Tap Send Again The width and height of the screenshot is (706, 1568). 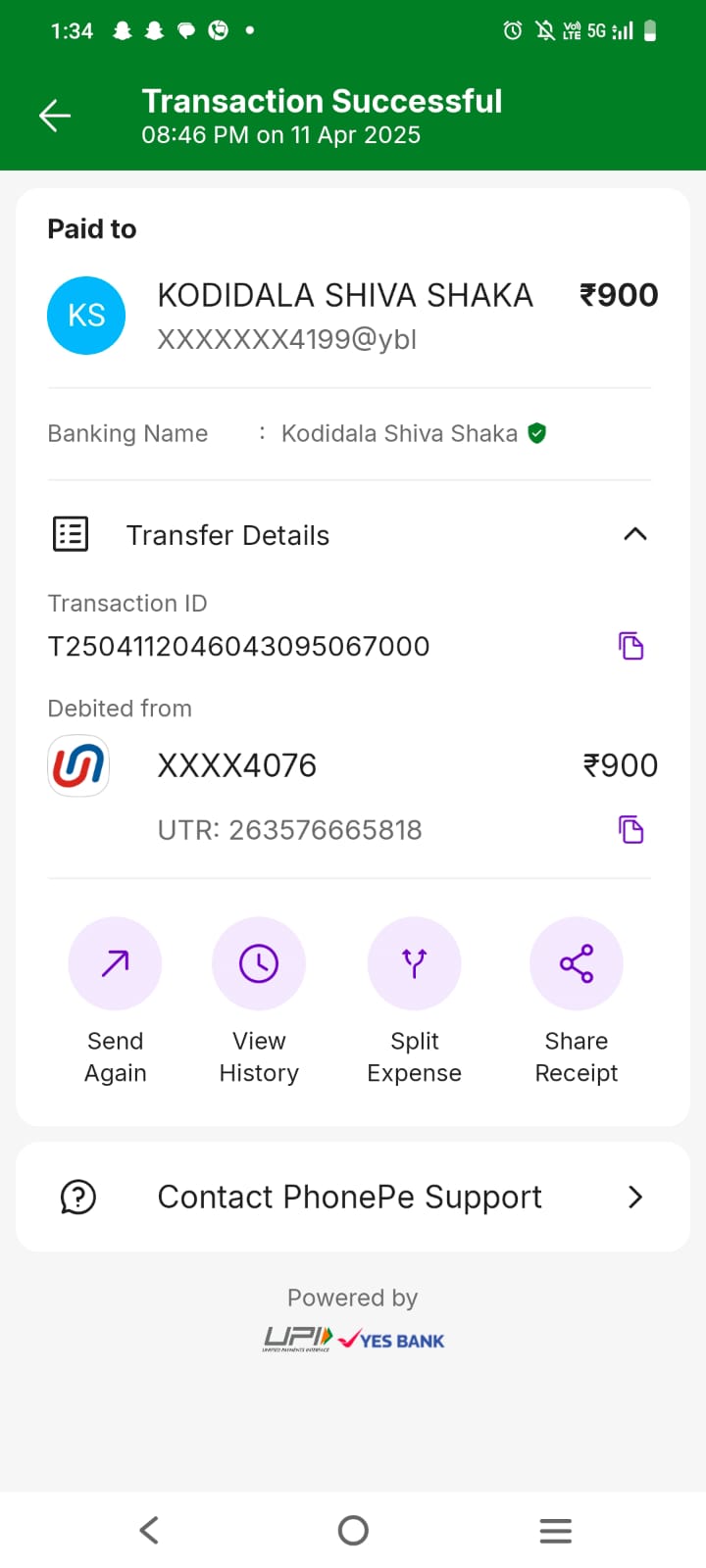(x=115, y=964)
